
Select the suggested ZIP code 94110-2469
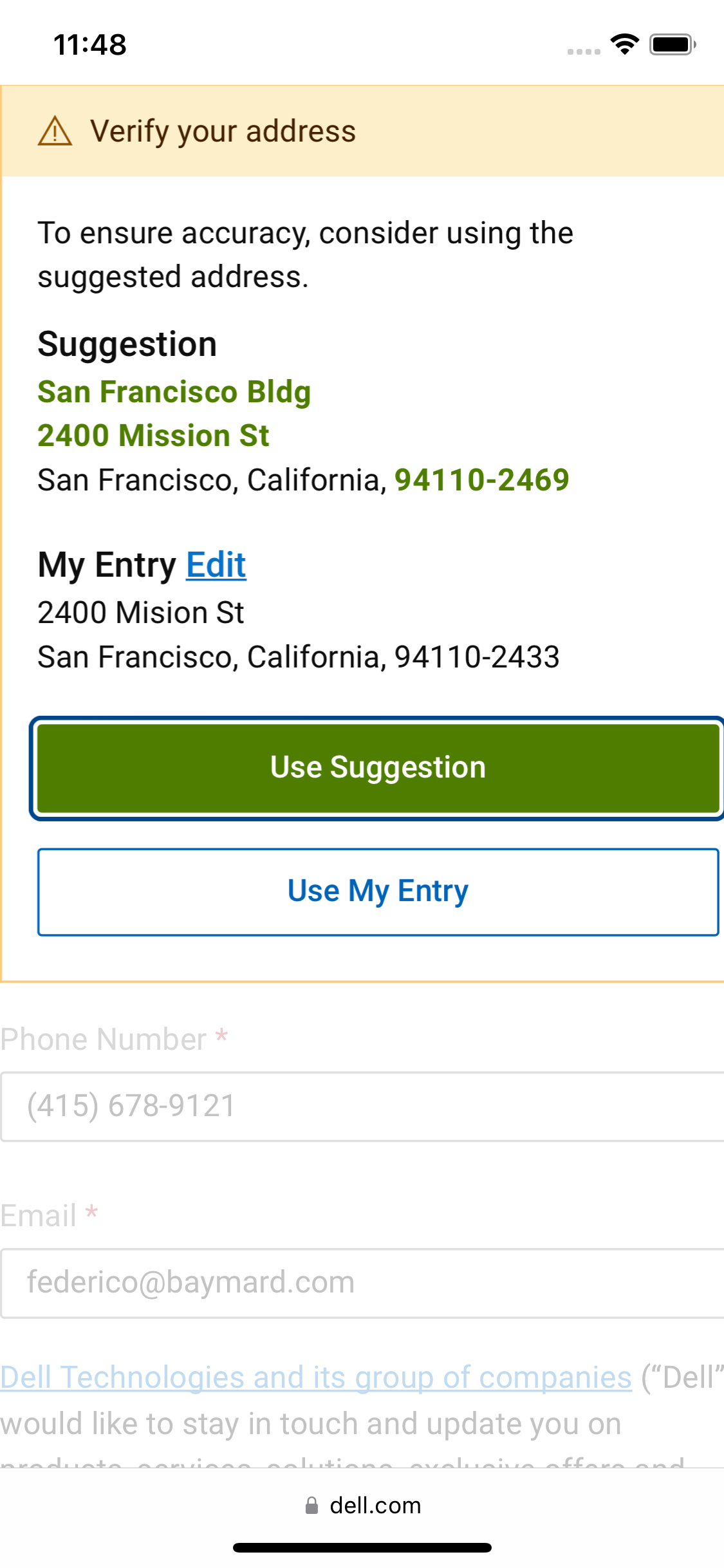481,479
